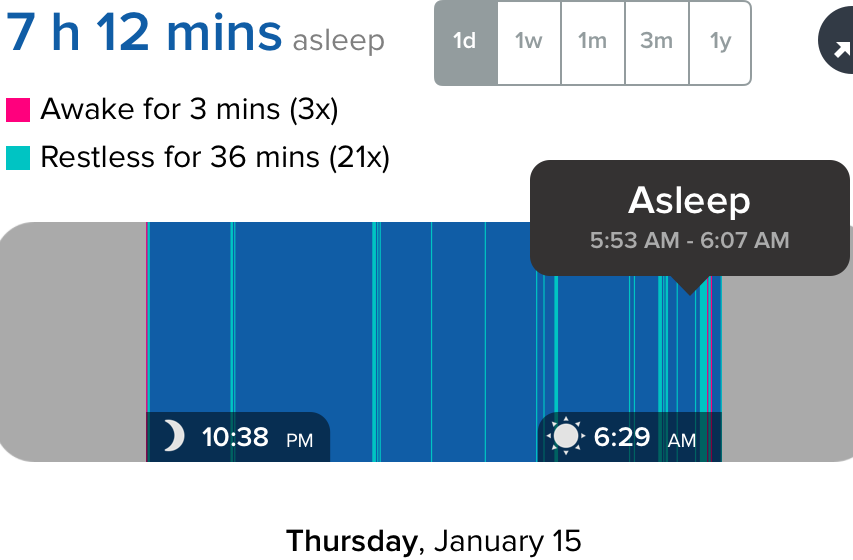The width and height of the screenshot is (853, 560).
Task: View the 1y sleep history
Action: point(720,42)
